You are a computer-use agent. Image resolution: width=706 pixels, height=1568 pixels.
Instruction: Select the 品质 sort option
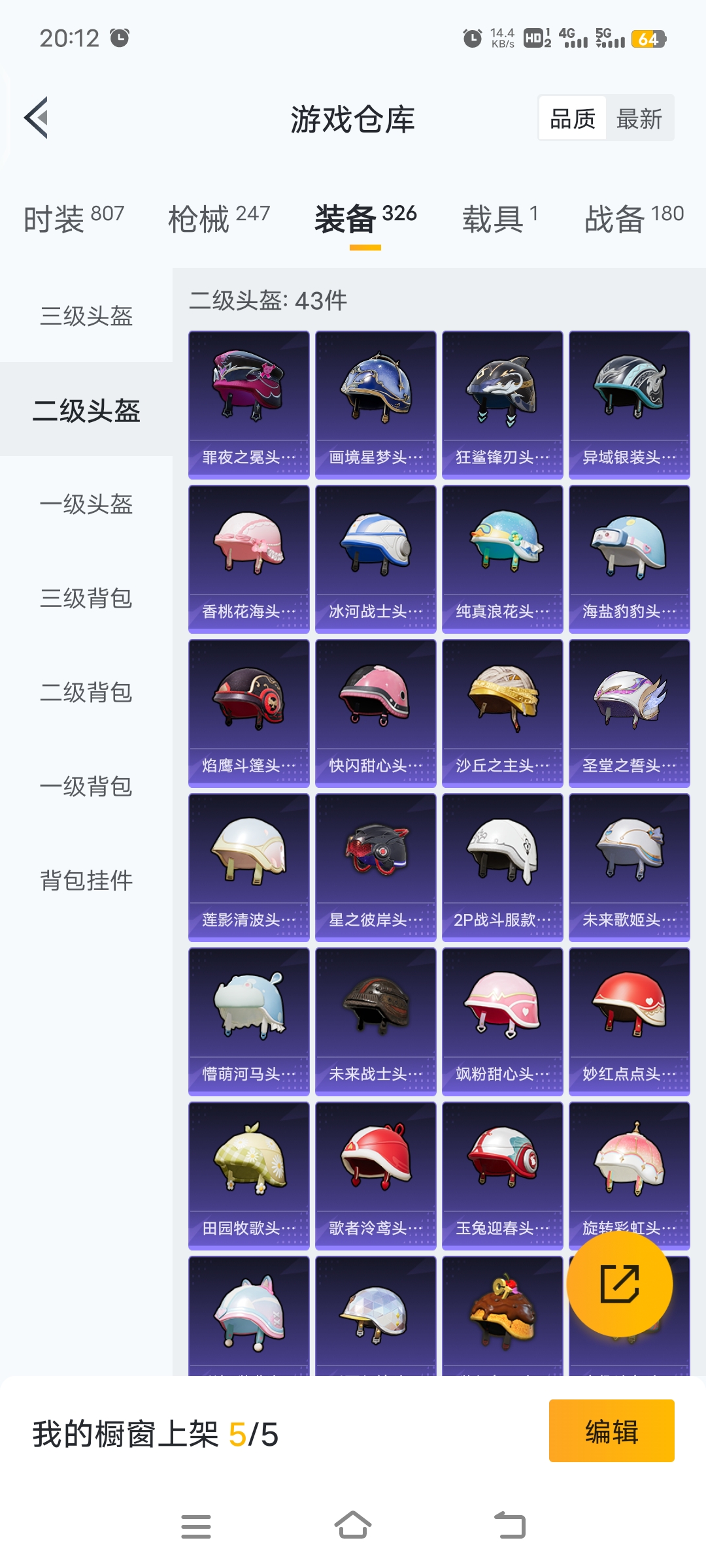click(573, 119)
